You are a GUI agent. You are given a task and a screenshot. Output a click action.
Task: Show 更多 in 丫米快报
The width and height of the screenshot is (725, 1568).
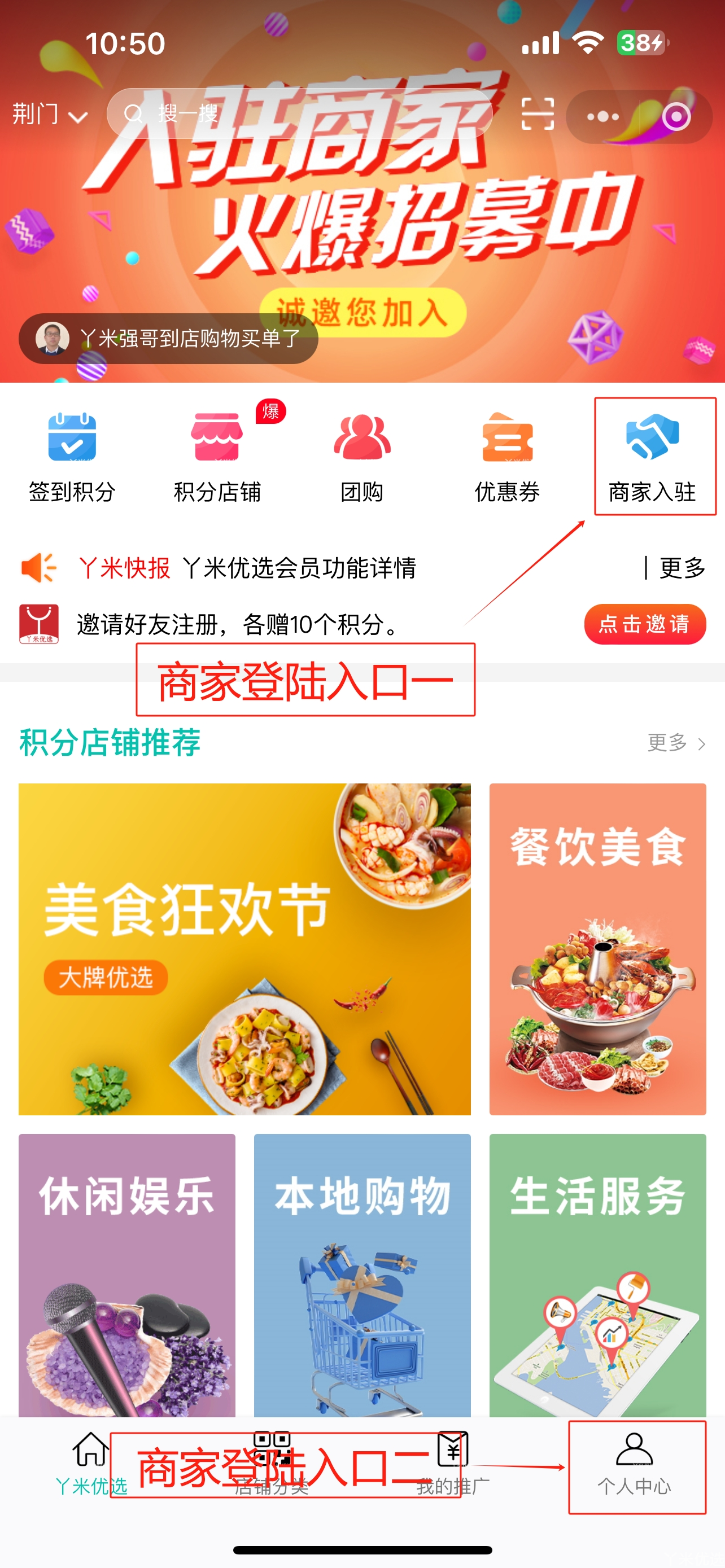(x=682, y=568)
